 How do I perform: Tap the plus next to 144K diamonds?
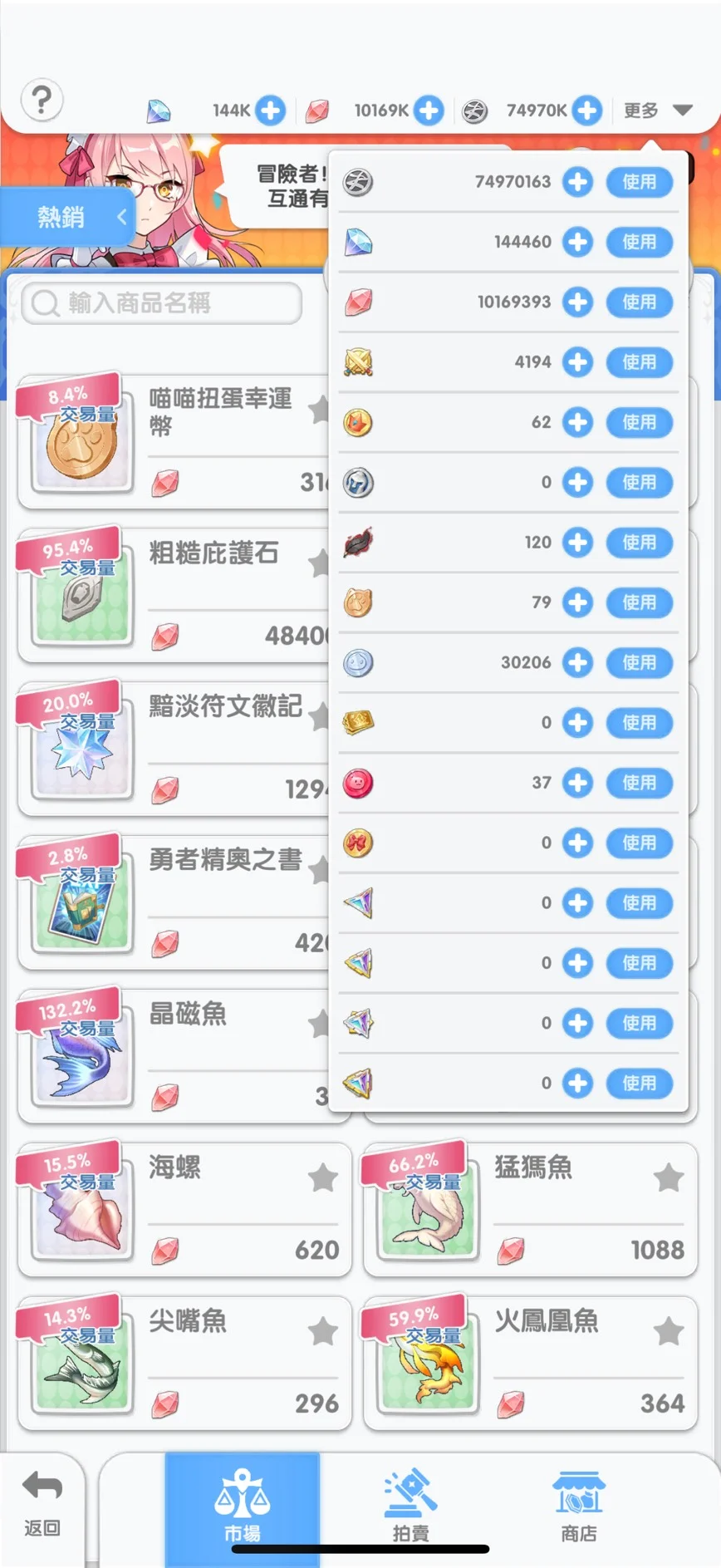[x=270, y=110]
